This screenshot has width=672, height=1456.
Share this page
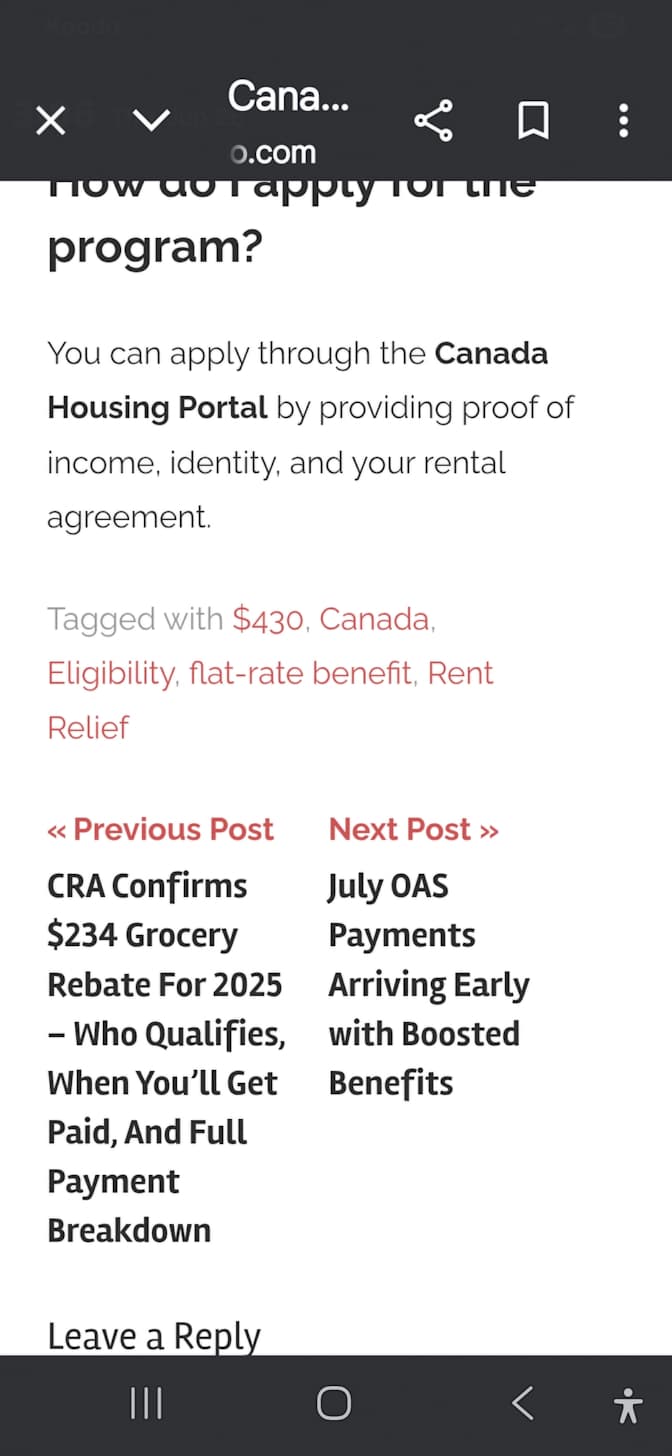[433, 122]
